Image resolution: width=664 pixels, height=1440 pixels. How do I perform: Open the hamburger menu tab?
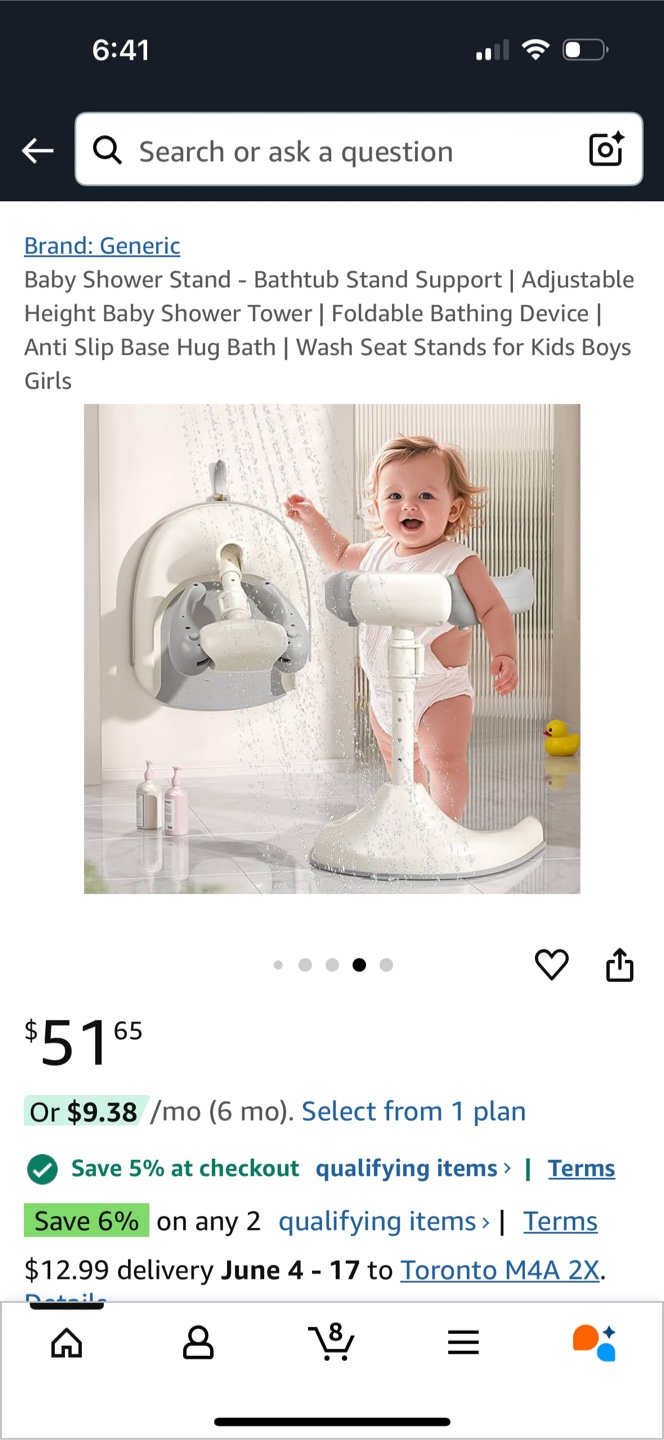[x=463, y=1342]
